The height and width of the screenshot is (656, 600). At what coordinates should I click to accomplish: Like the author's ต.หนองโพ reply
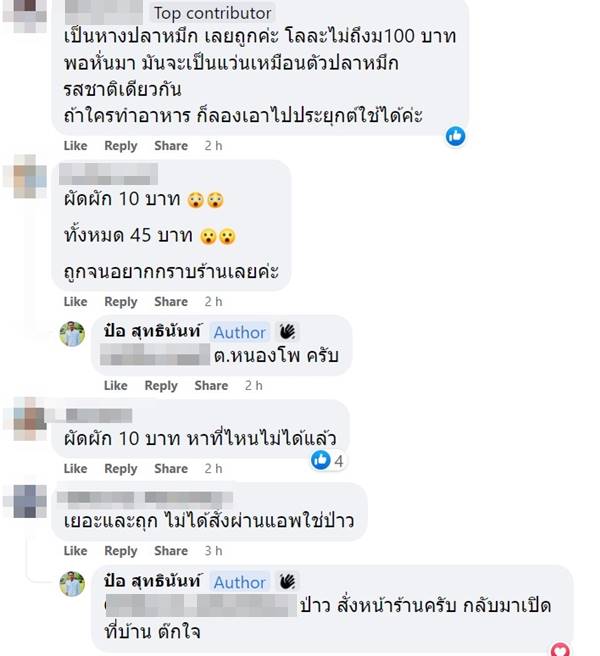coord(115,385)
